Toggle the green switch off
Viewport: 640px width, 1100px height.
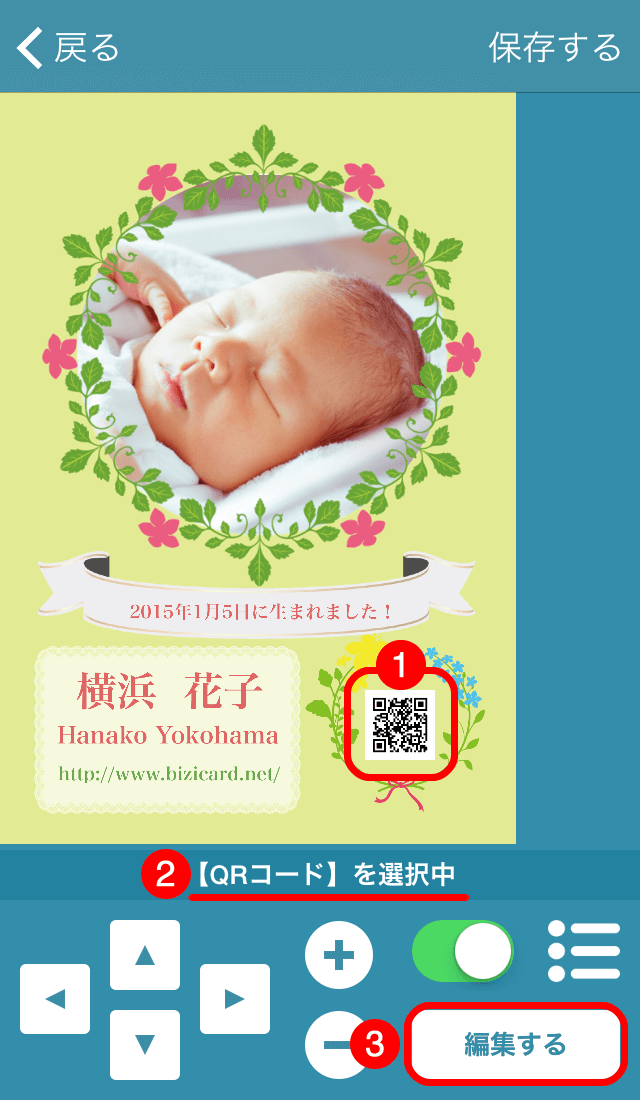click(462, 951)
